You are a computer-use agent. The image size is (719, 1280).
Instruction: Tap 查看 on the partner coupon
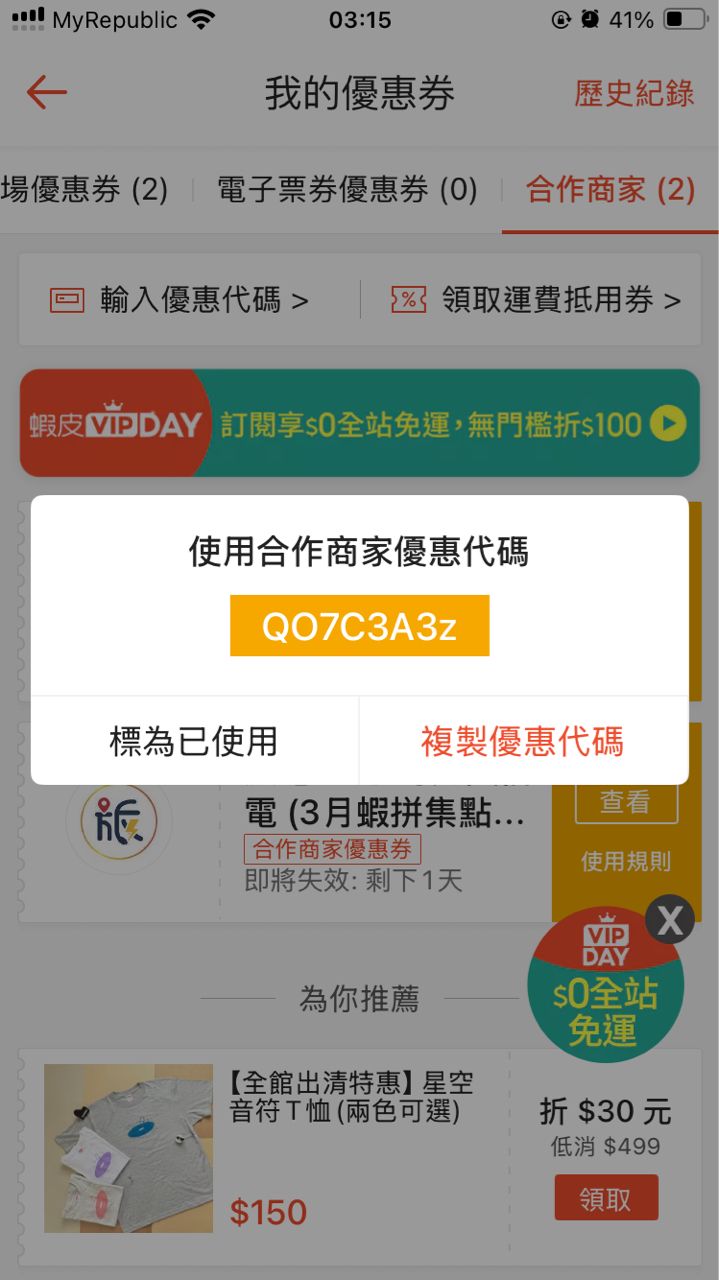[x=625, y=802]
